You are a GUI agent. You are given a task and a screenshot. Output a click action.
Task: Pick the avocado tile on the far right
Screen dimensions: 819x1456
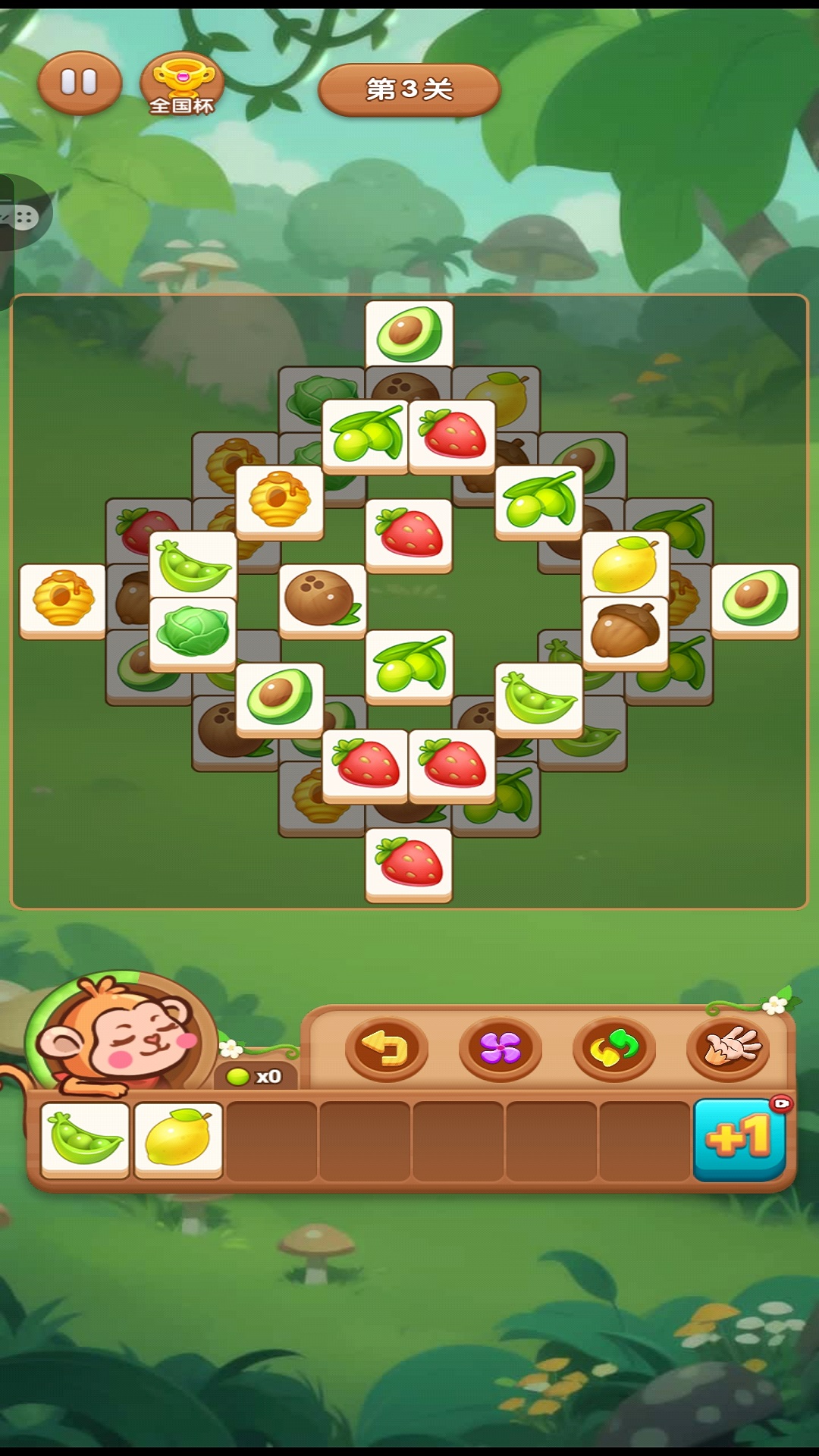pyautogui.click(x=755, y=598)
